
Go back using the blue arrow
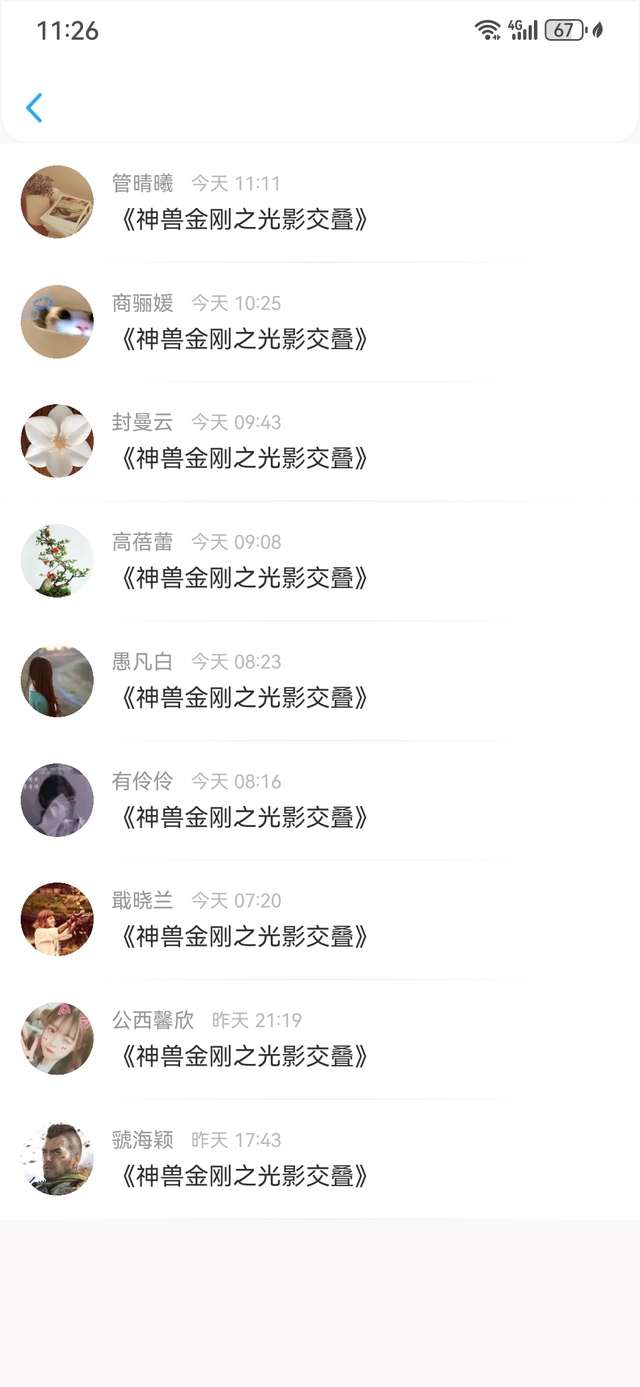click(34, 108)
